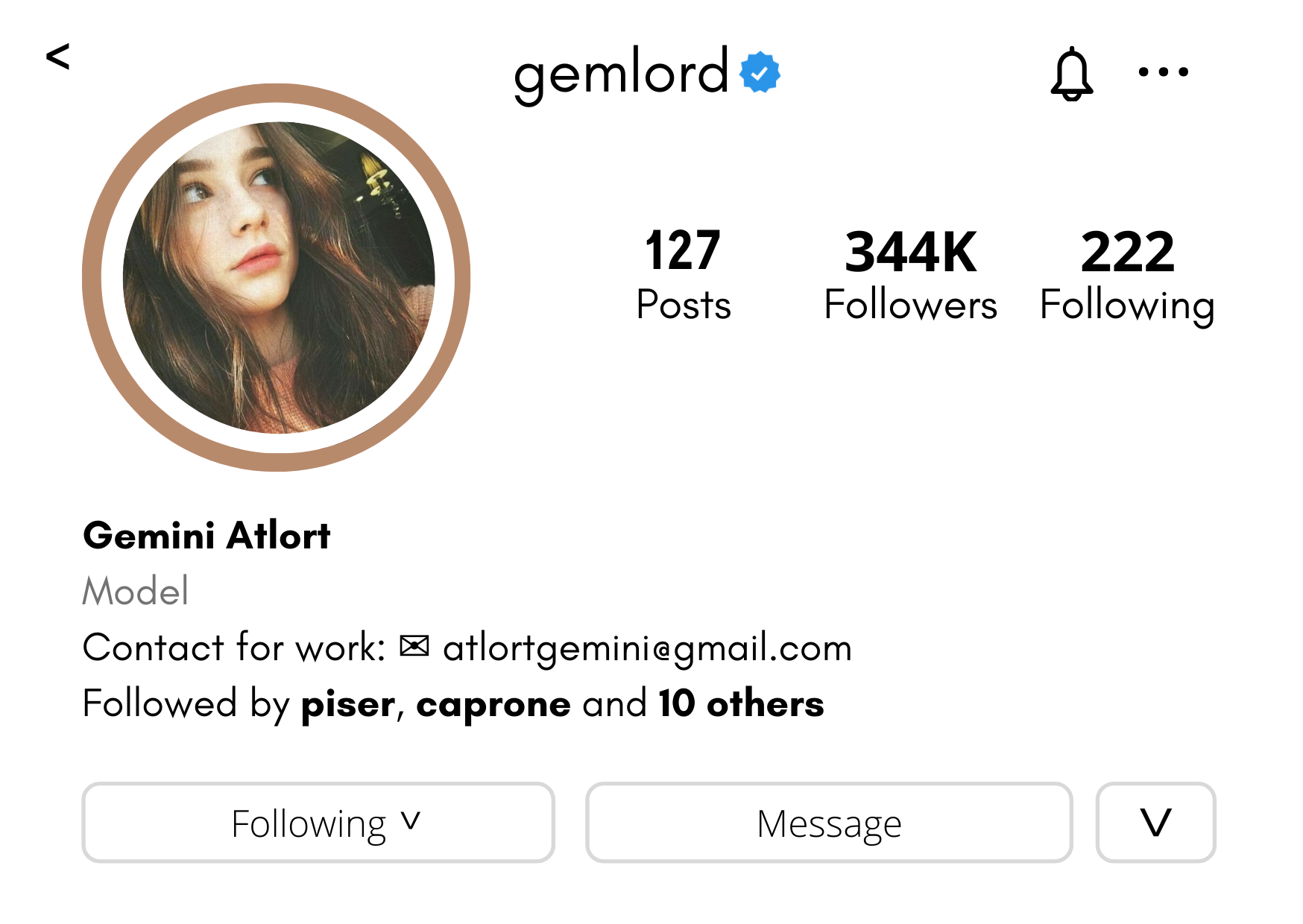Screen dimensions: 1303x924
Task: Open the Following dropdown button
Action: coord(318,823)
